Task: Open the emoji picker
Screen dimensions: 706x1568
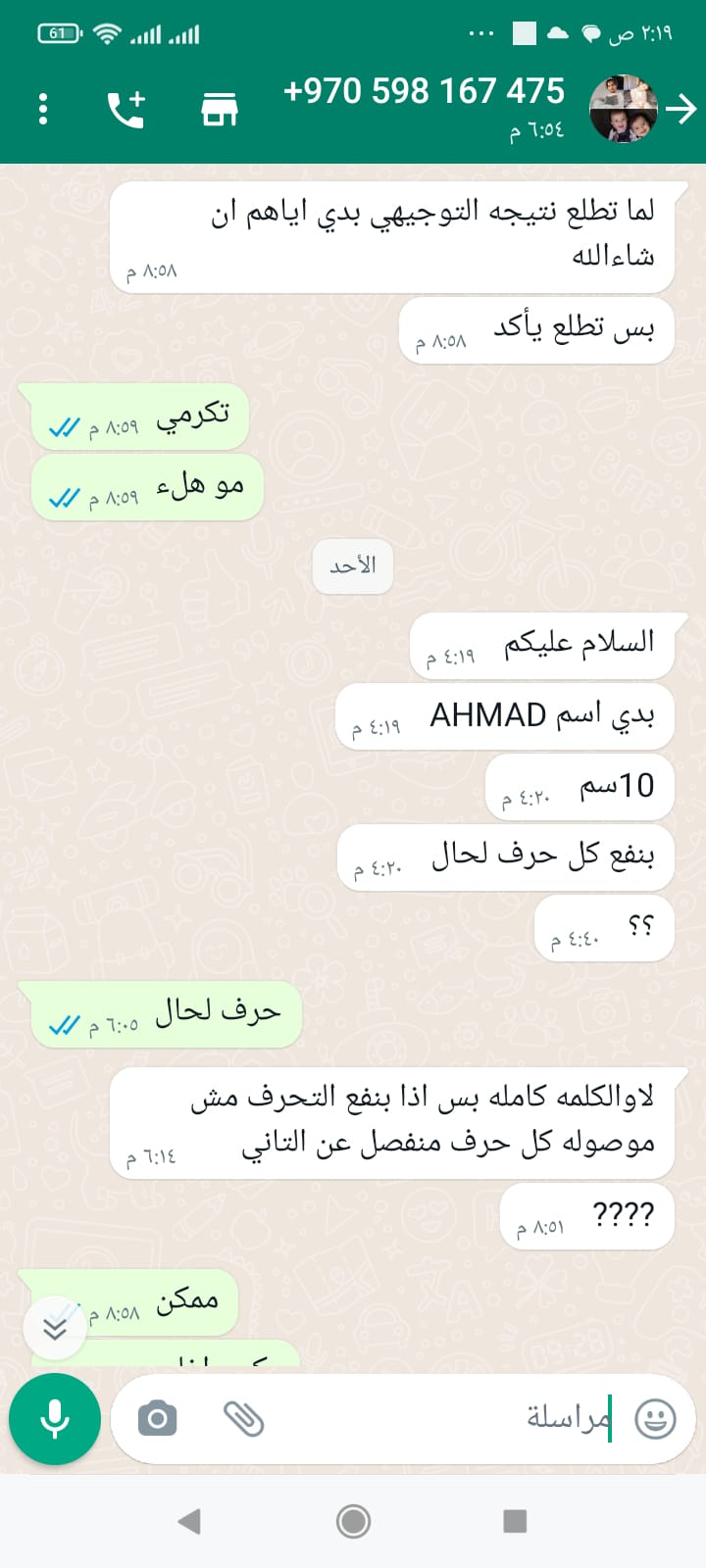Action: [x=655, y=1418]
